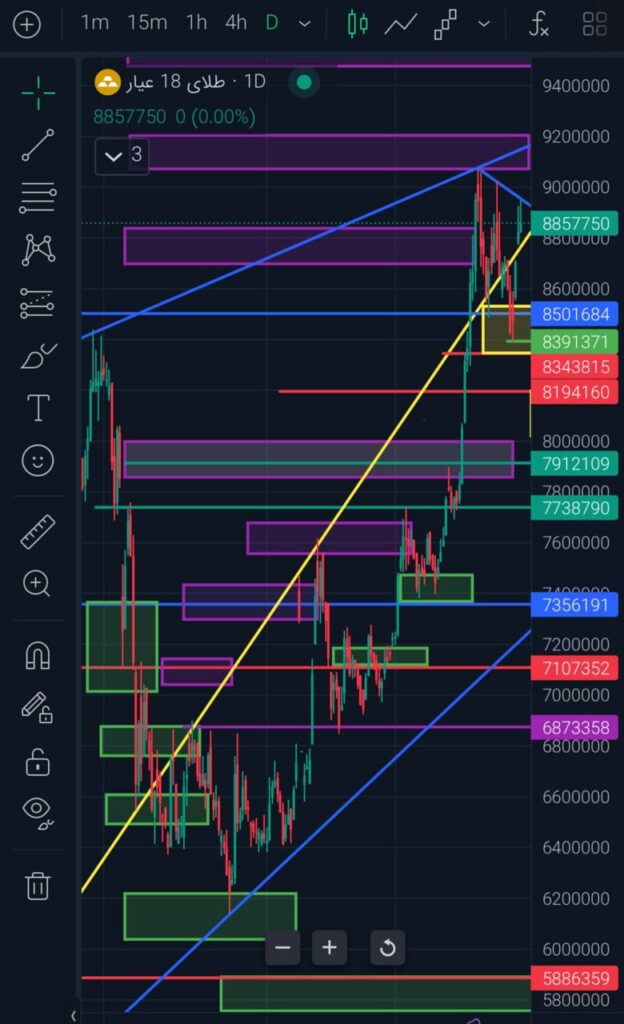Open the timeframe dropdown arrow

[x=304, y=24]
